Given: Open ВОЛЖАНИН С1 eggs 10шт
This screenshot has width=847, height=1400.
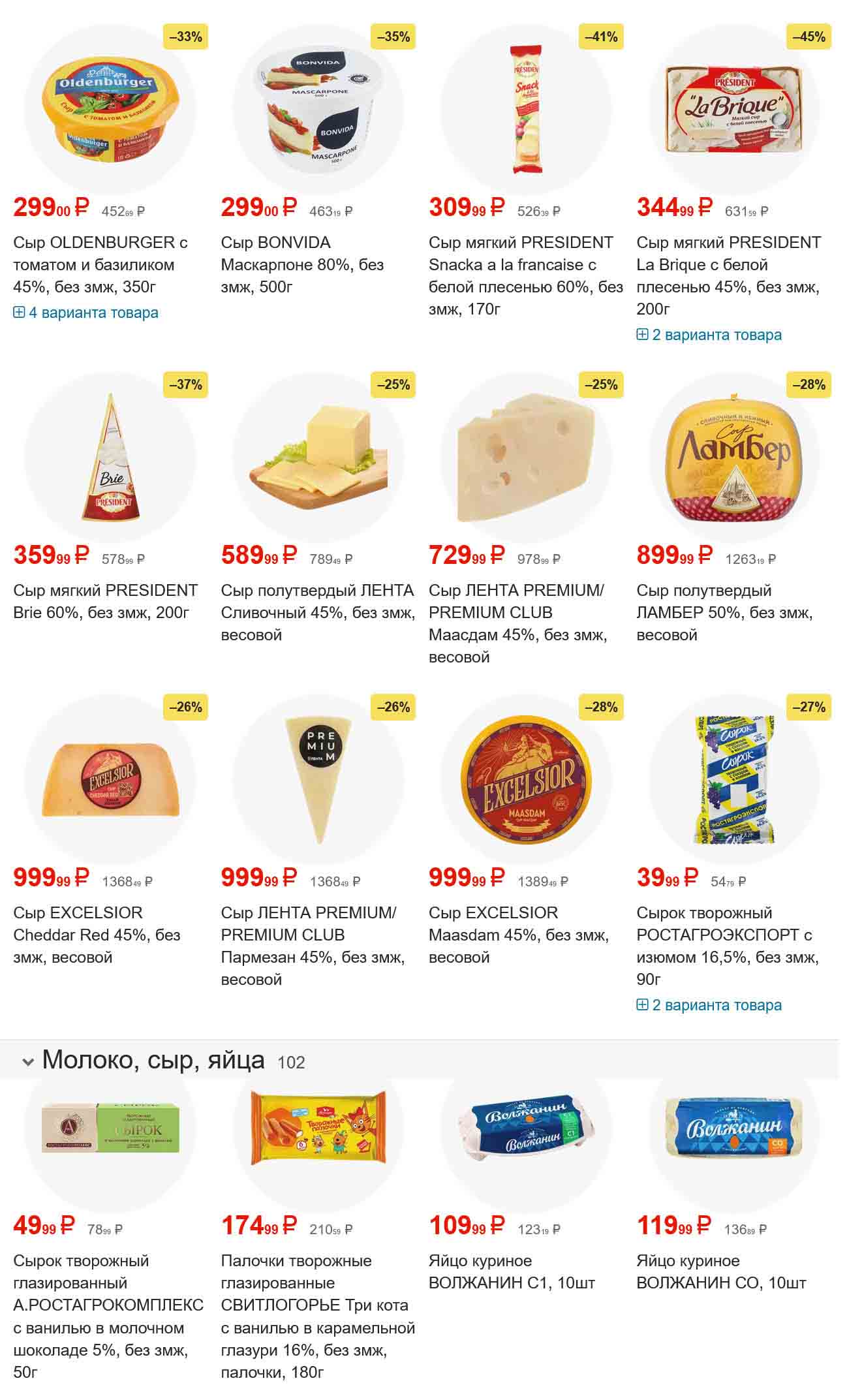Looking at the screenshot, I should (x=512, y=1271).
